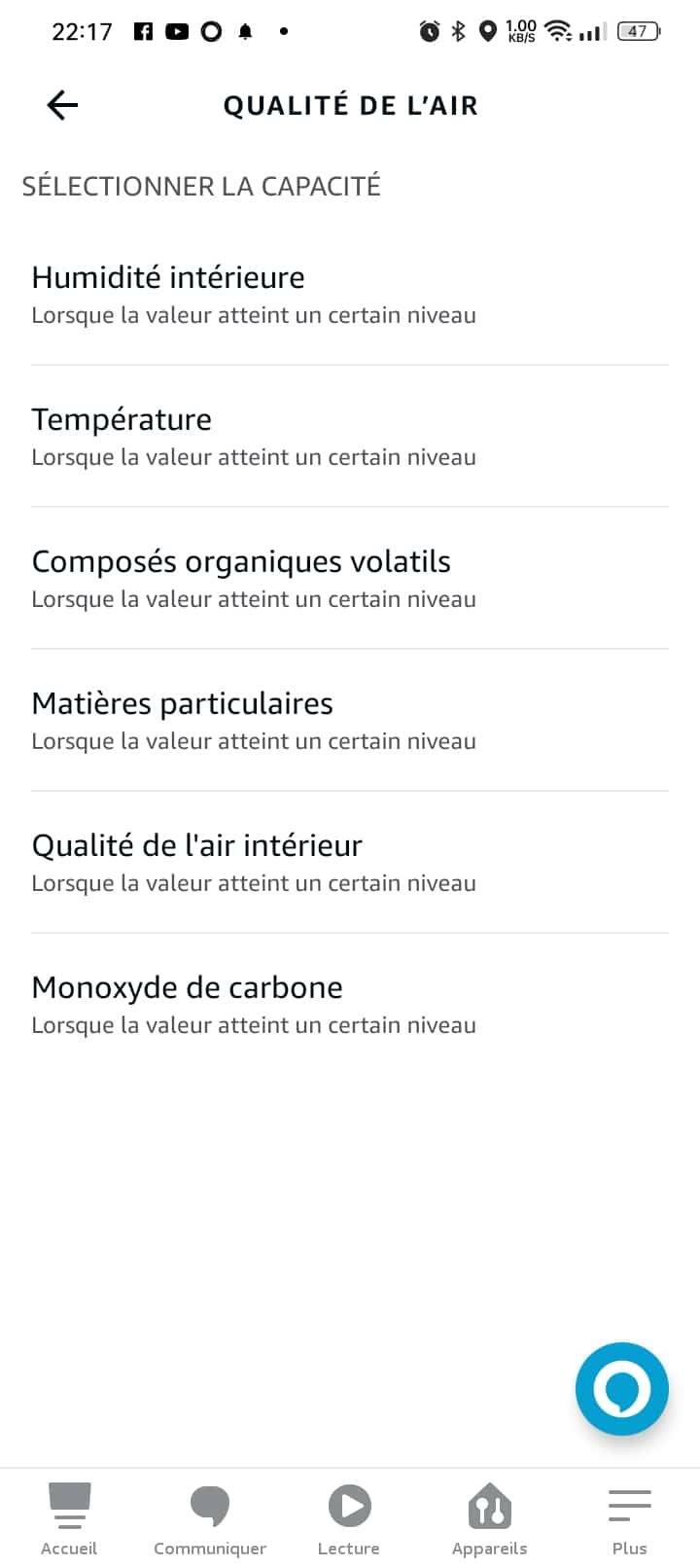Image resolution: width=700 pixels, height=1568 pixels.
Task: Pick Qualité de l'air intérieur
Action: 350,863
